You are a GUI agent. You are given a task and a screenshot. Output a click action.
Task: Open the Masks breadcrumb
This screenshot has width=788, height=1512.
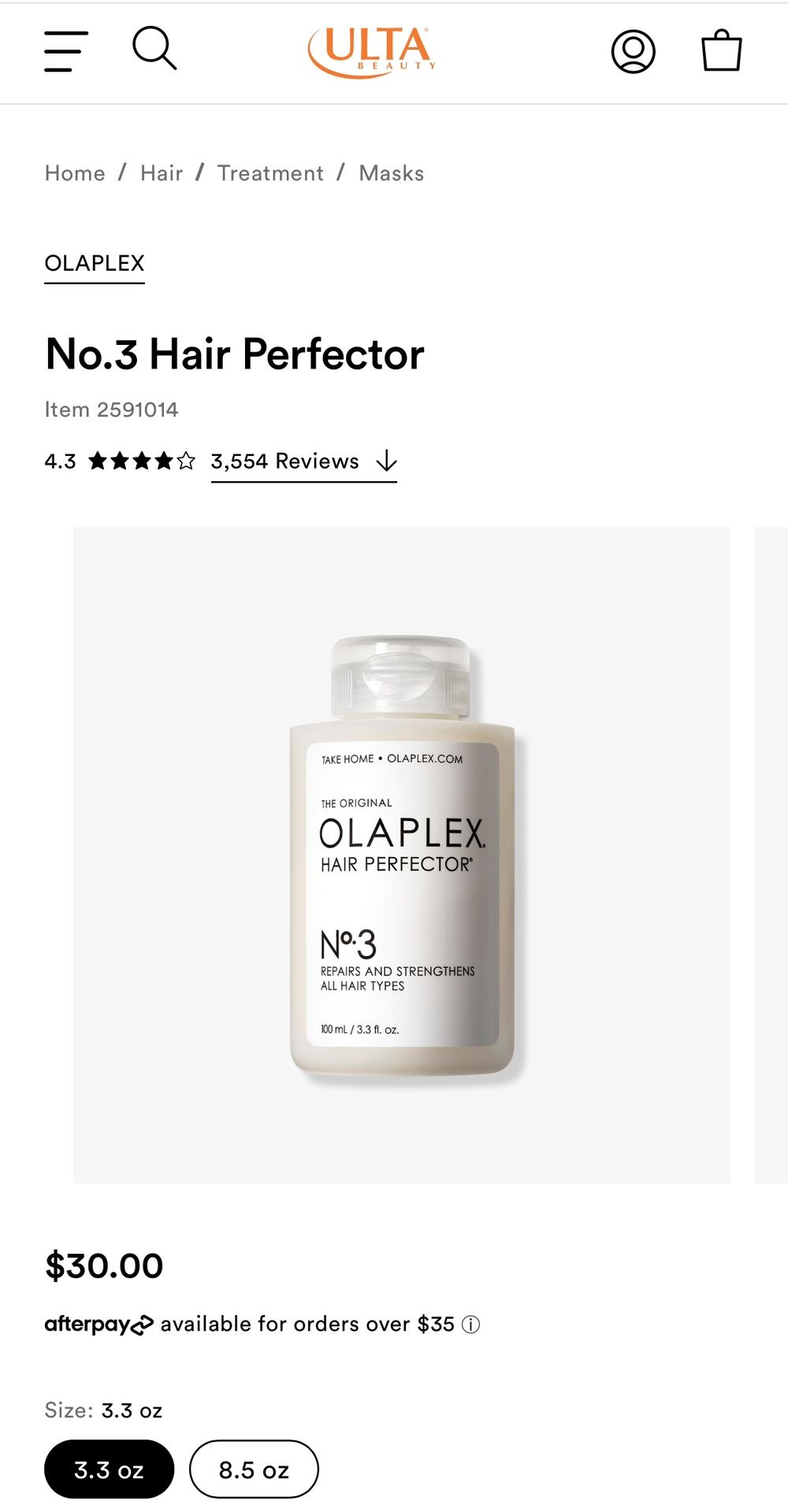[x=392, y=173]
